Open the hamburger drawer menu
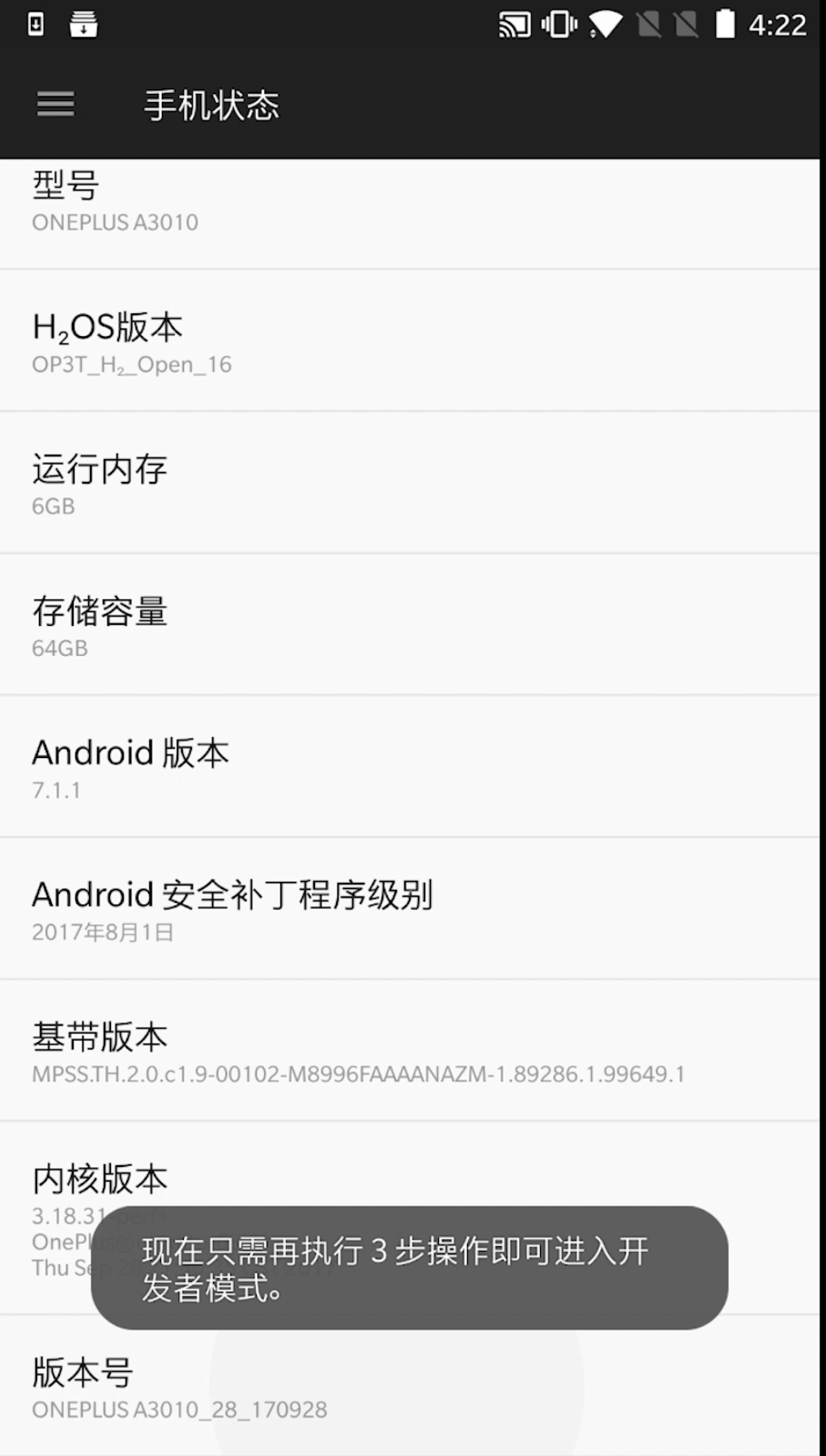Screen dimensions: 826x1456 [55, 104]
